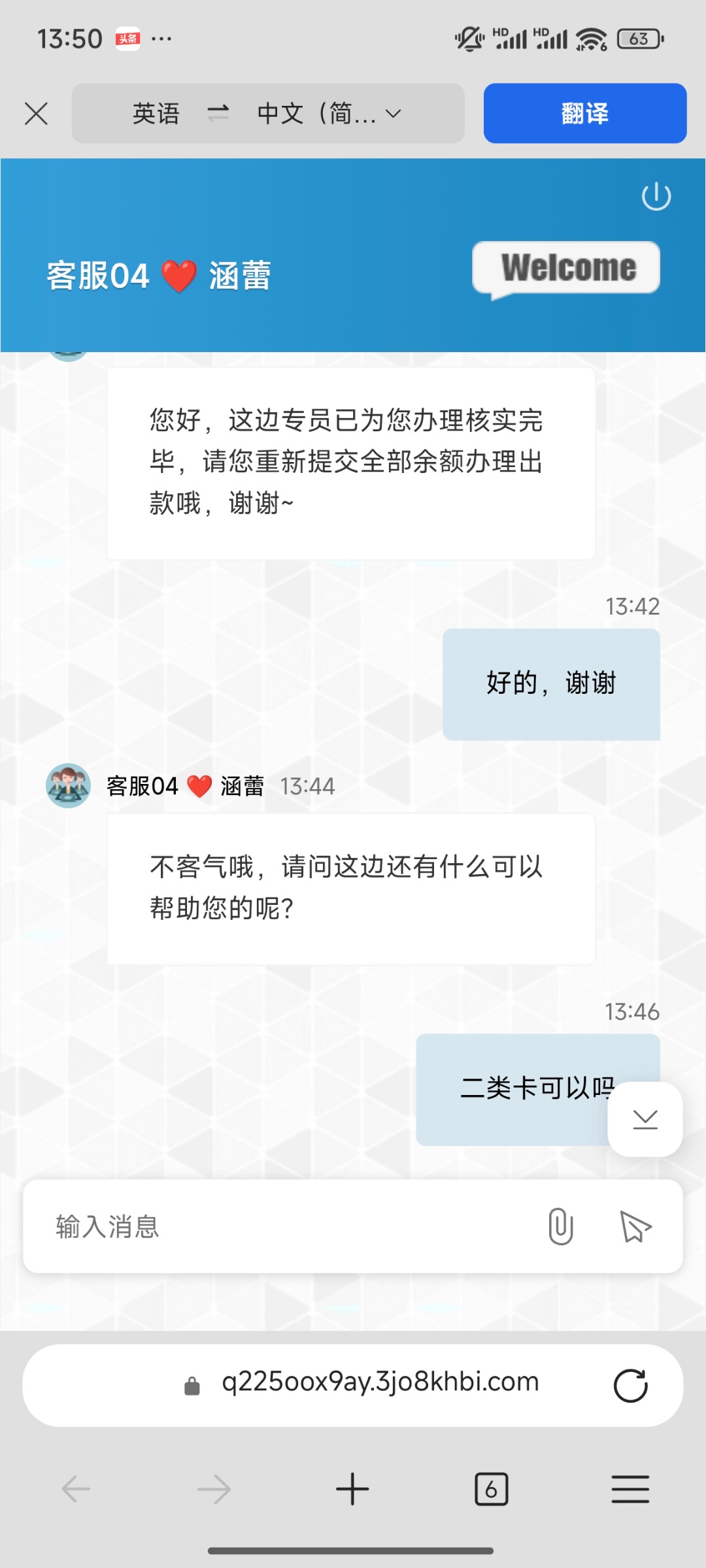Open the browser hamburger menu
706x1568 pixels.
tap(630, 1490)
